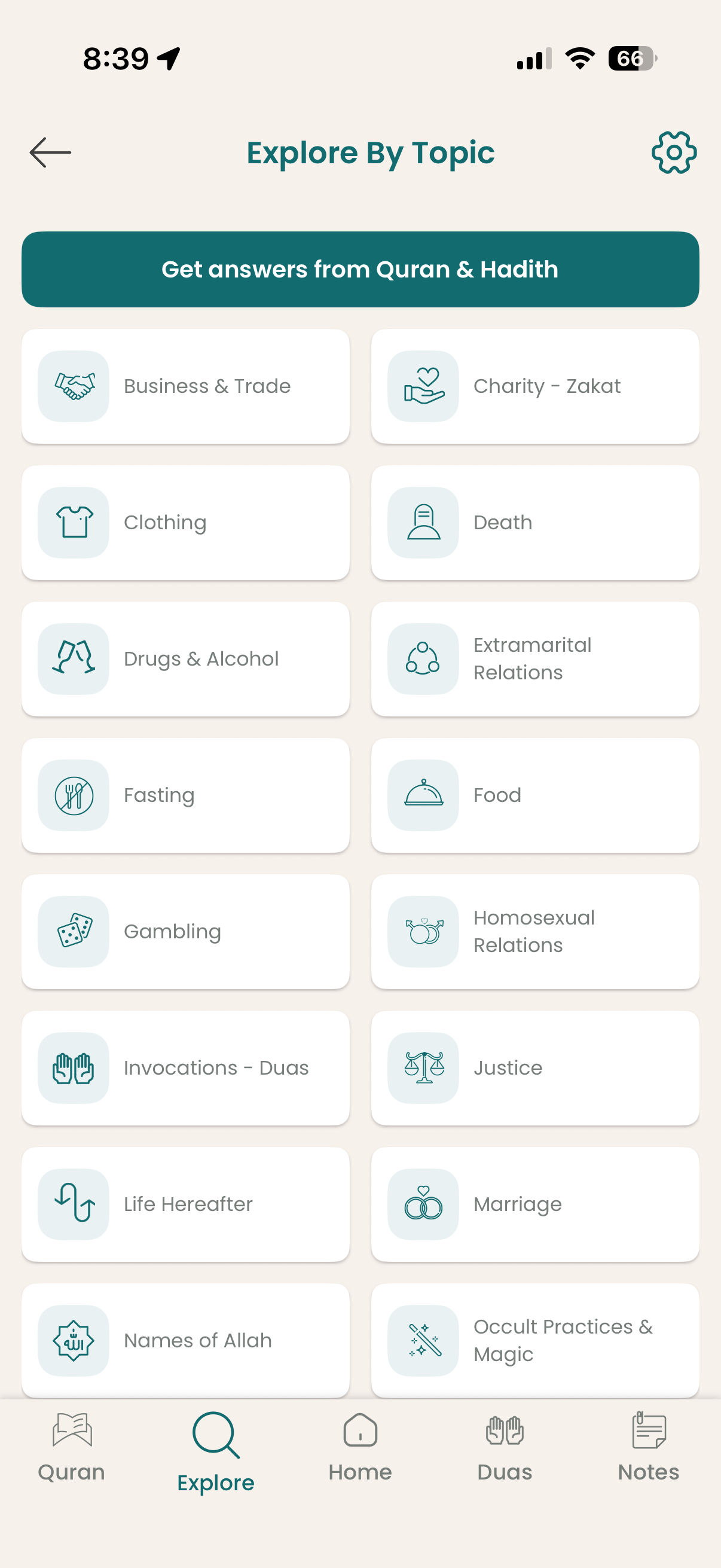Image resolution: width=721 pixels, height=1568 pixels.
Task: Open the Names of Allah topic card
Action: tap(185, 1340)
